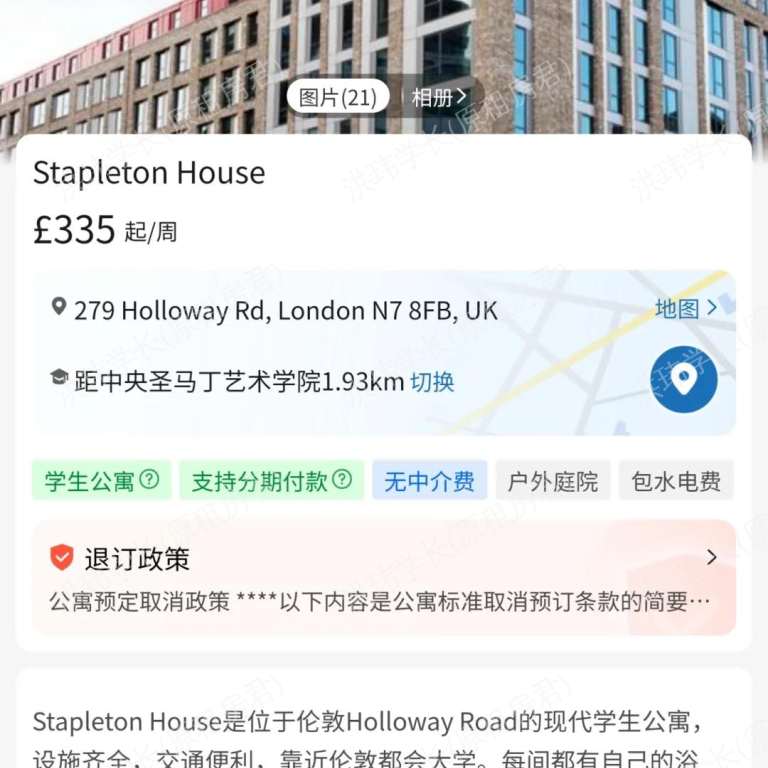Open 地图 map link
This screenshot has height=768, width=768.
686,308
